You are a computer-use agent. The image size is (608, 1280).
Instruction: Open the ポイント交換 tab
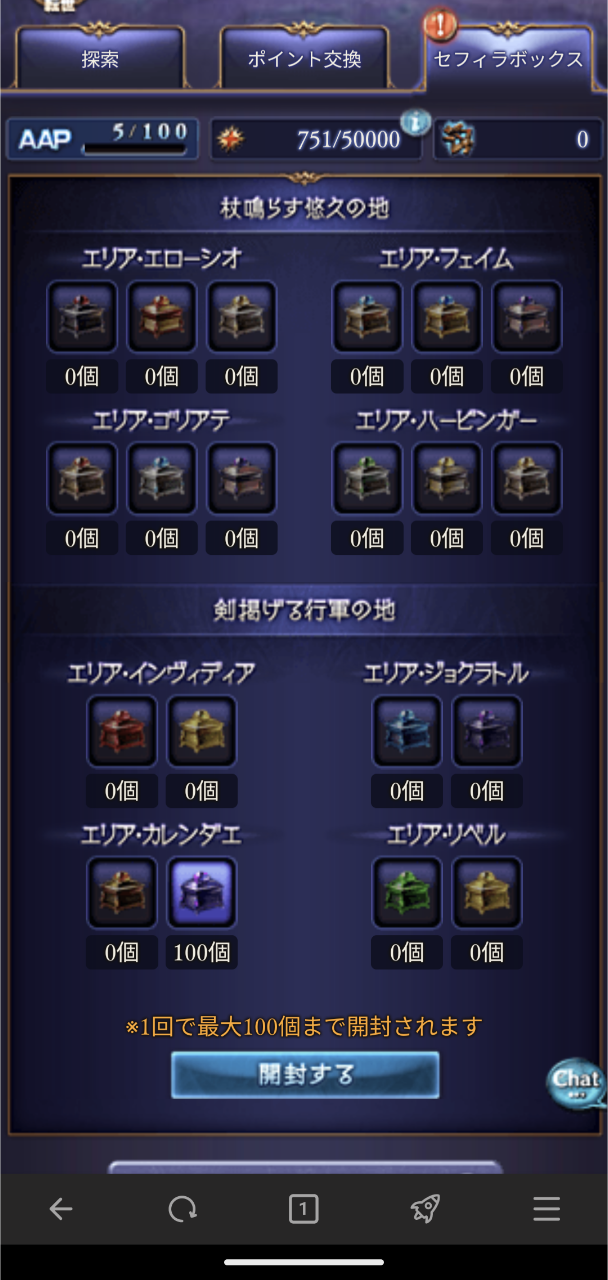pyautogui.click(x=304, y=59)
